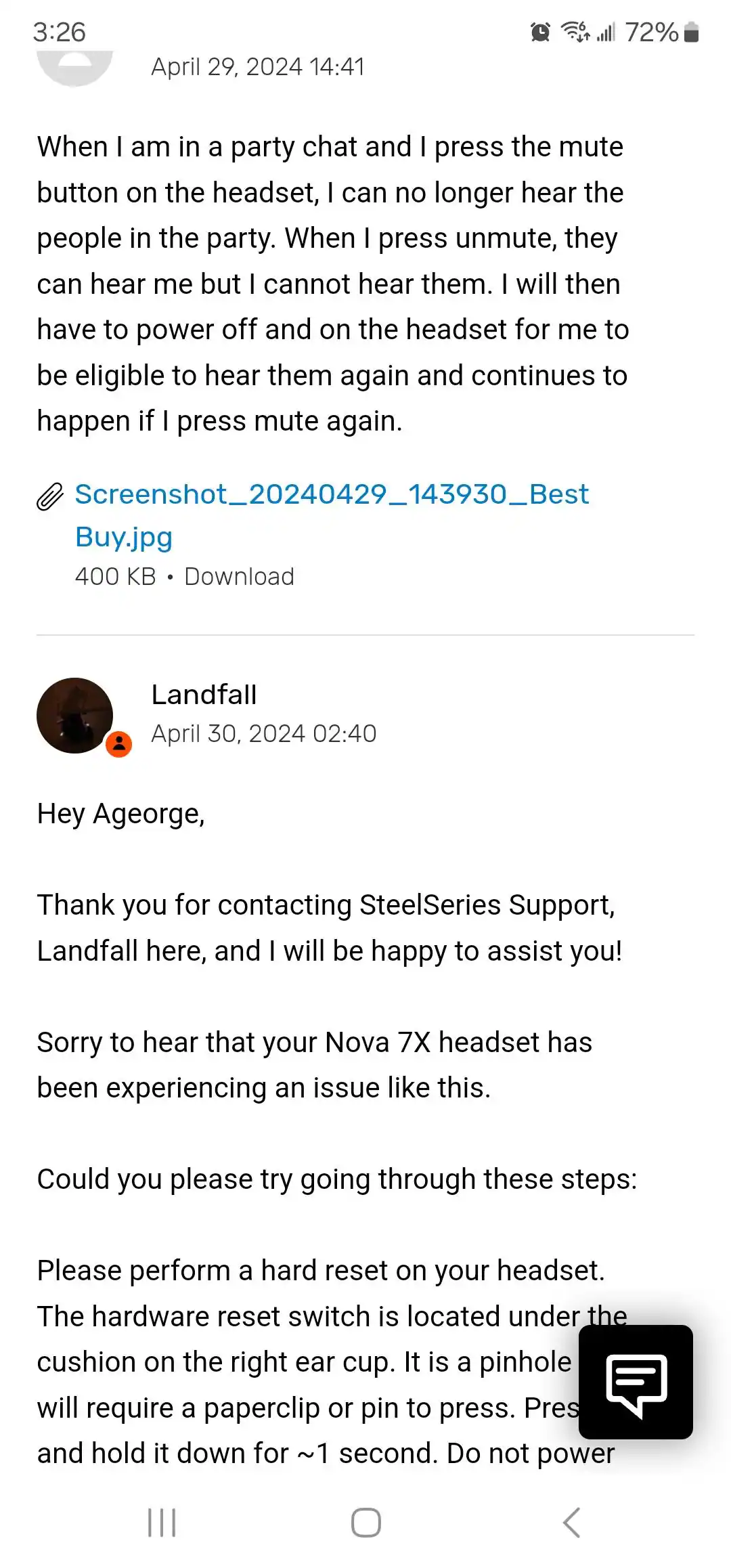Image resolution: width=731 pixels, height=1568 pixels.
Task: Tap the home navigation button
Action: pyautogui.click(x=365, y=1523)
